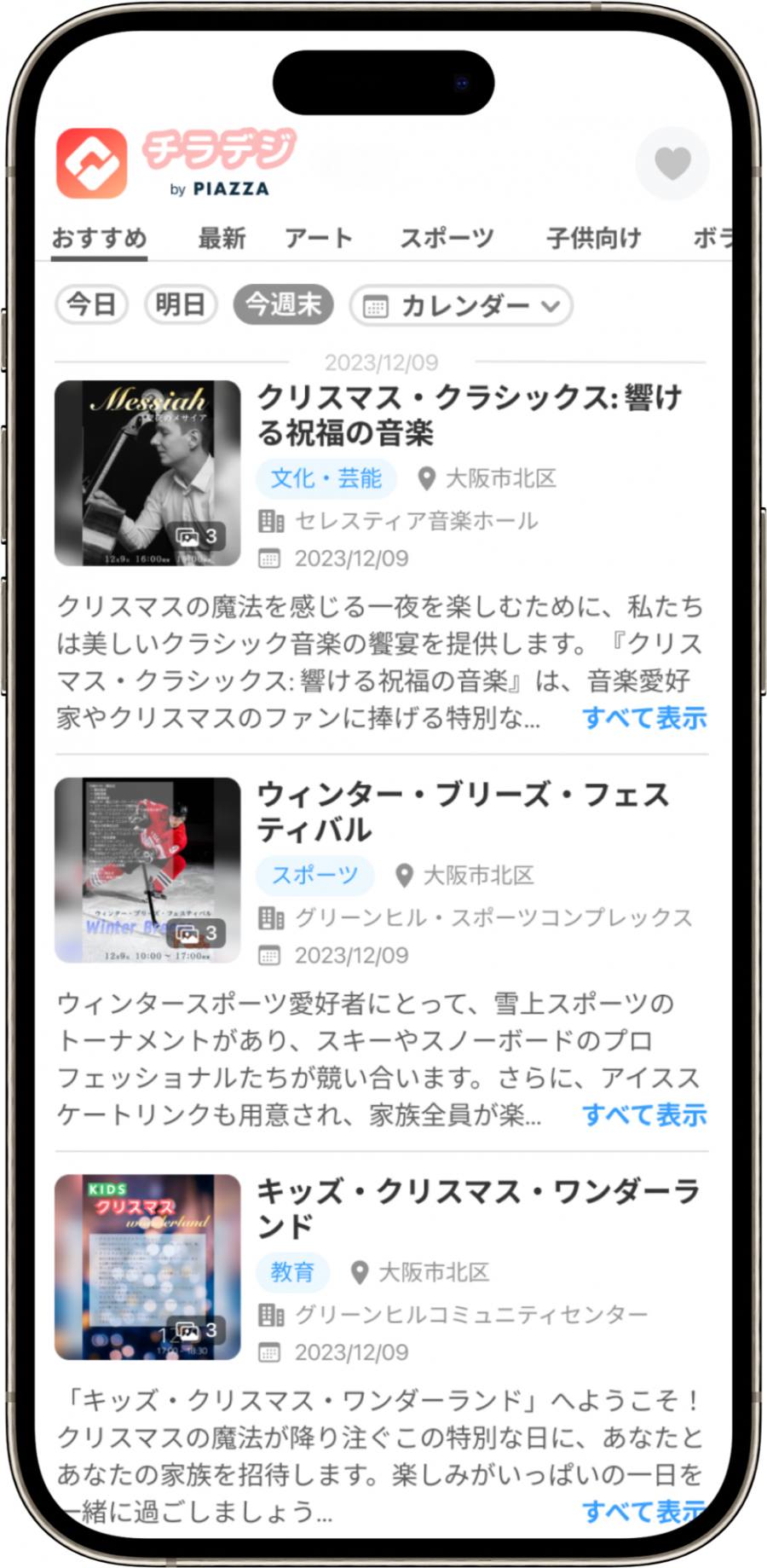Open ウィンター・ブリーズ・フェスティバル event photo
The width and height of the screenshot is (767, 1568).
pyautogui.click(x=147, y=870)
